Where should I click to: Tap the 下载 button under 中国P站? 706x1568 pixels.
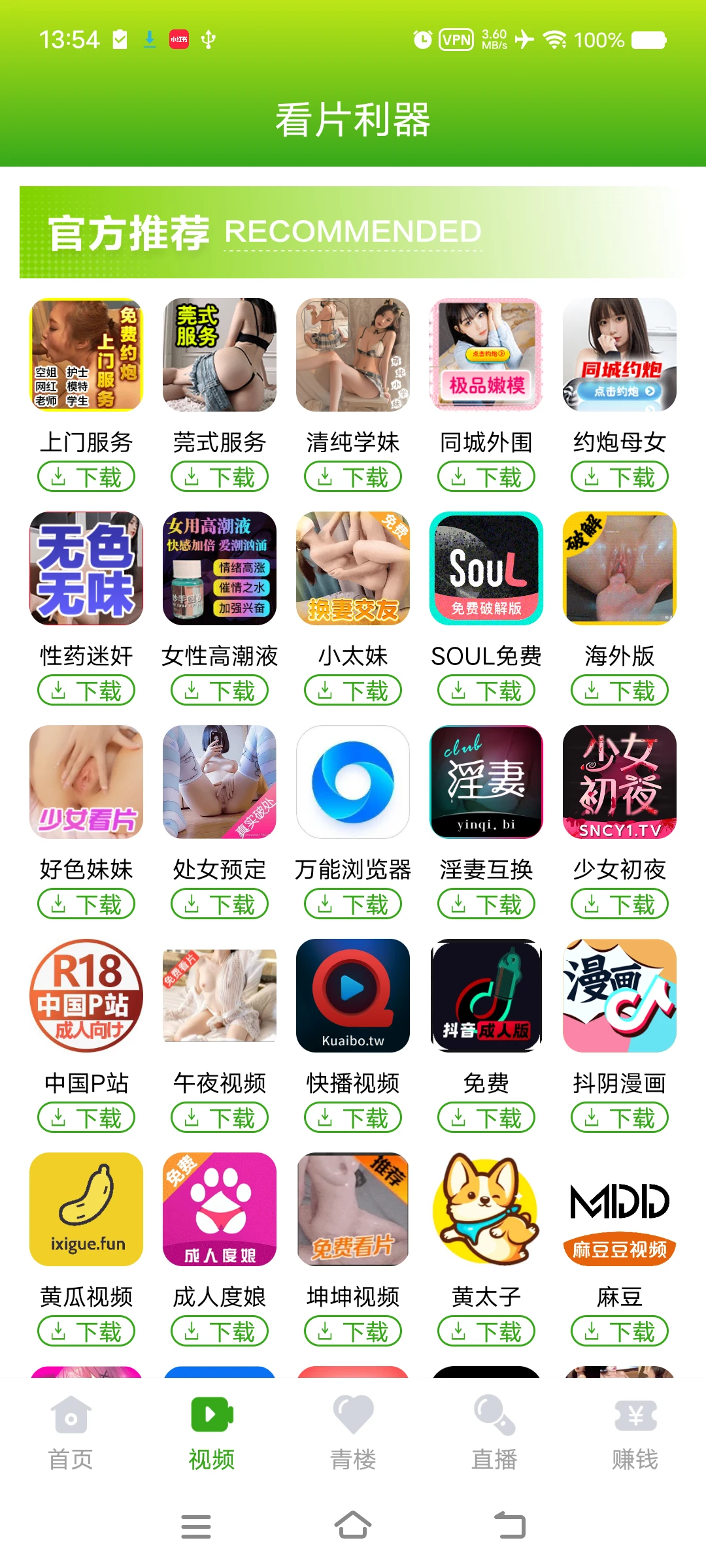point(86,1119)
